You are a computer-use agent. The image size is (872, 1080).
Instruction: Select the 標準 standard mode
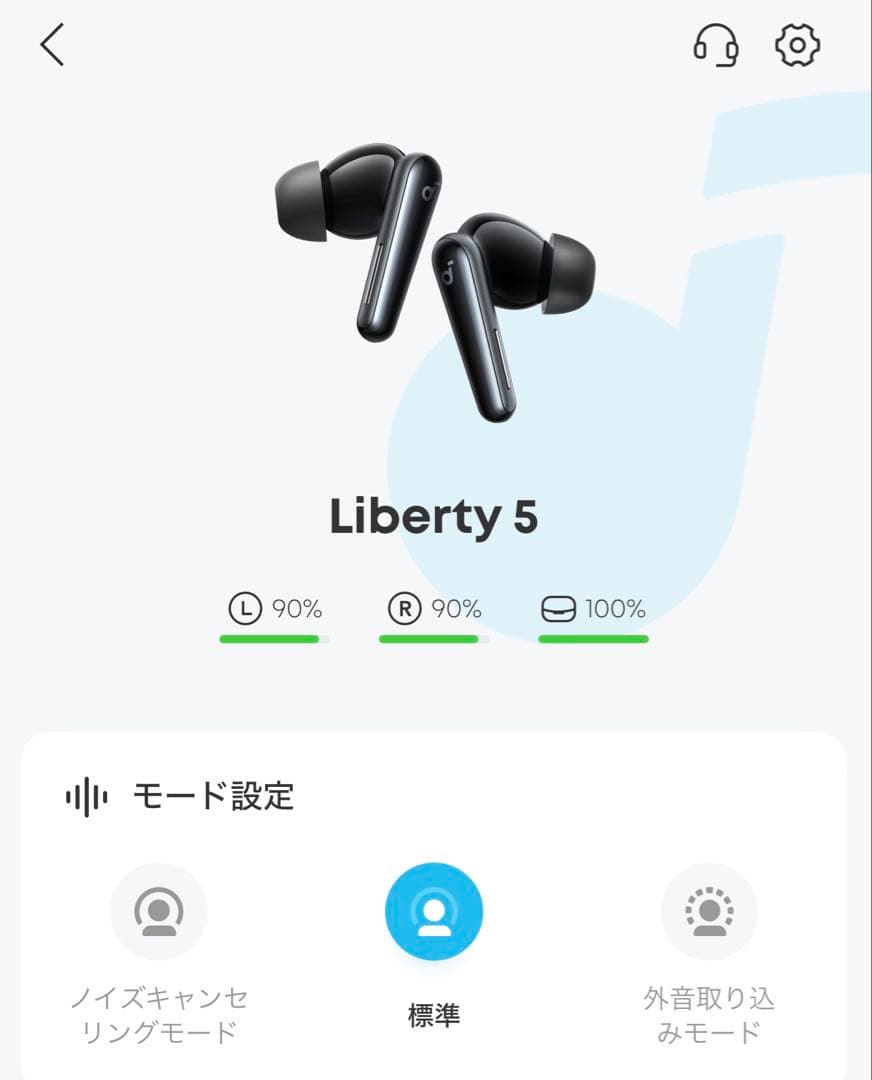coord(434,911)
